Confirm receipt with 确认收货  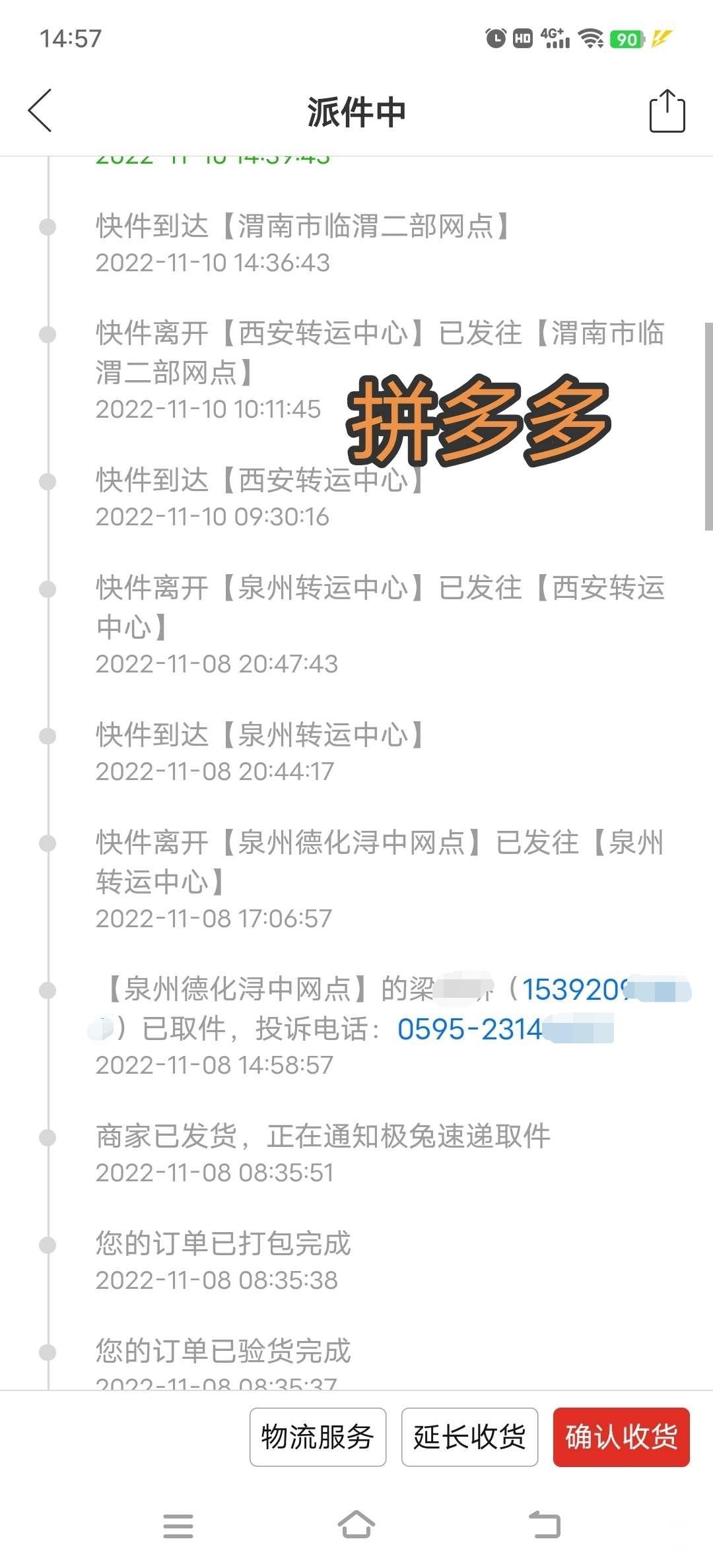[x=621, y=1437]
